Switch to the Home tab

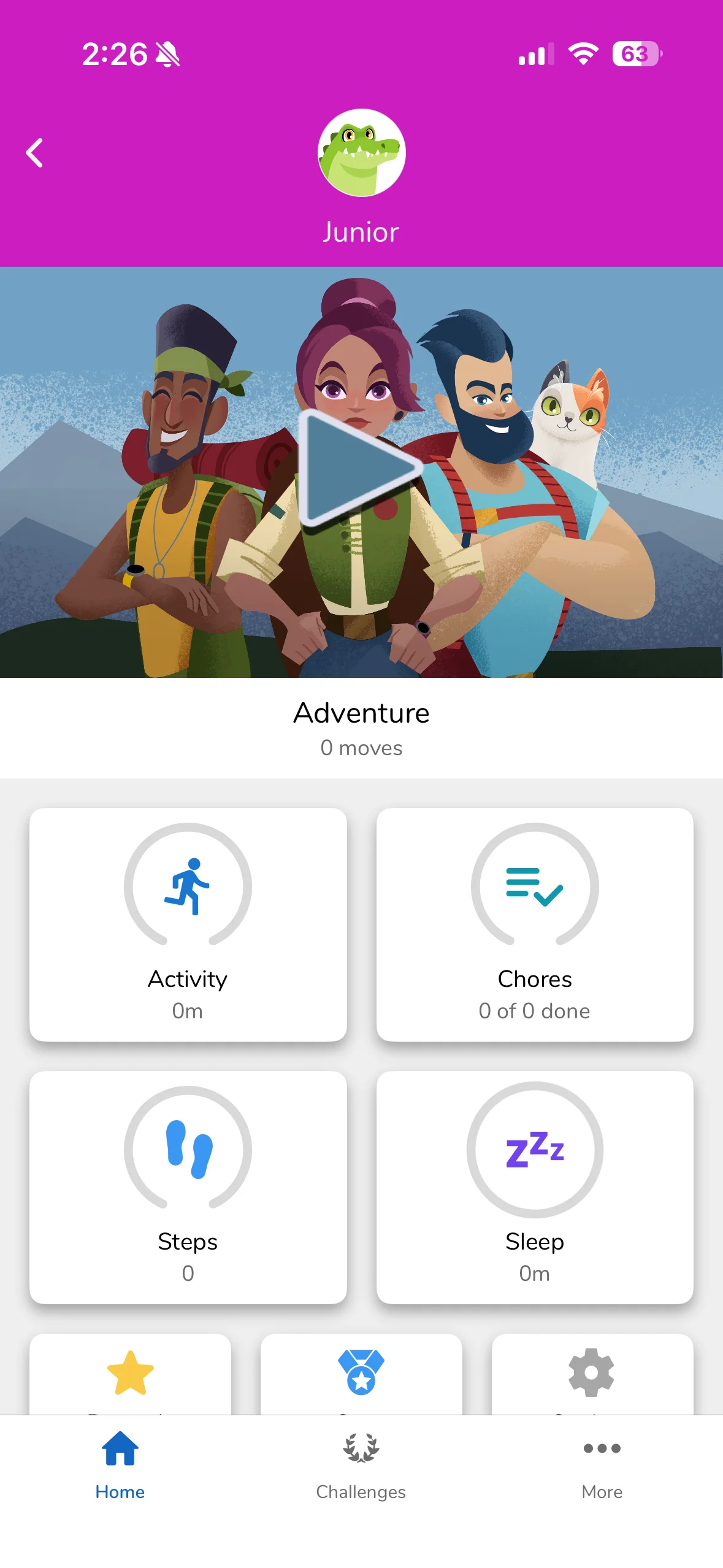click(x=120, y=1466)
